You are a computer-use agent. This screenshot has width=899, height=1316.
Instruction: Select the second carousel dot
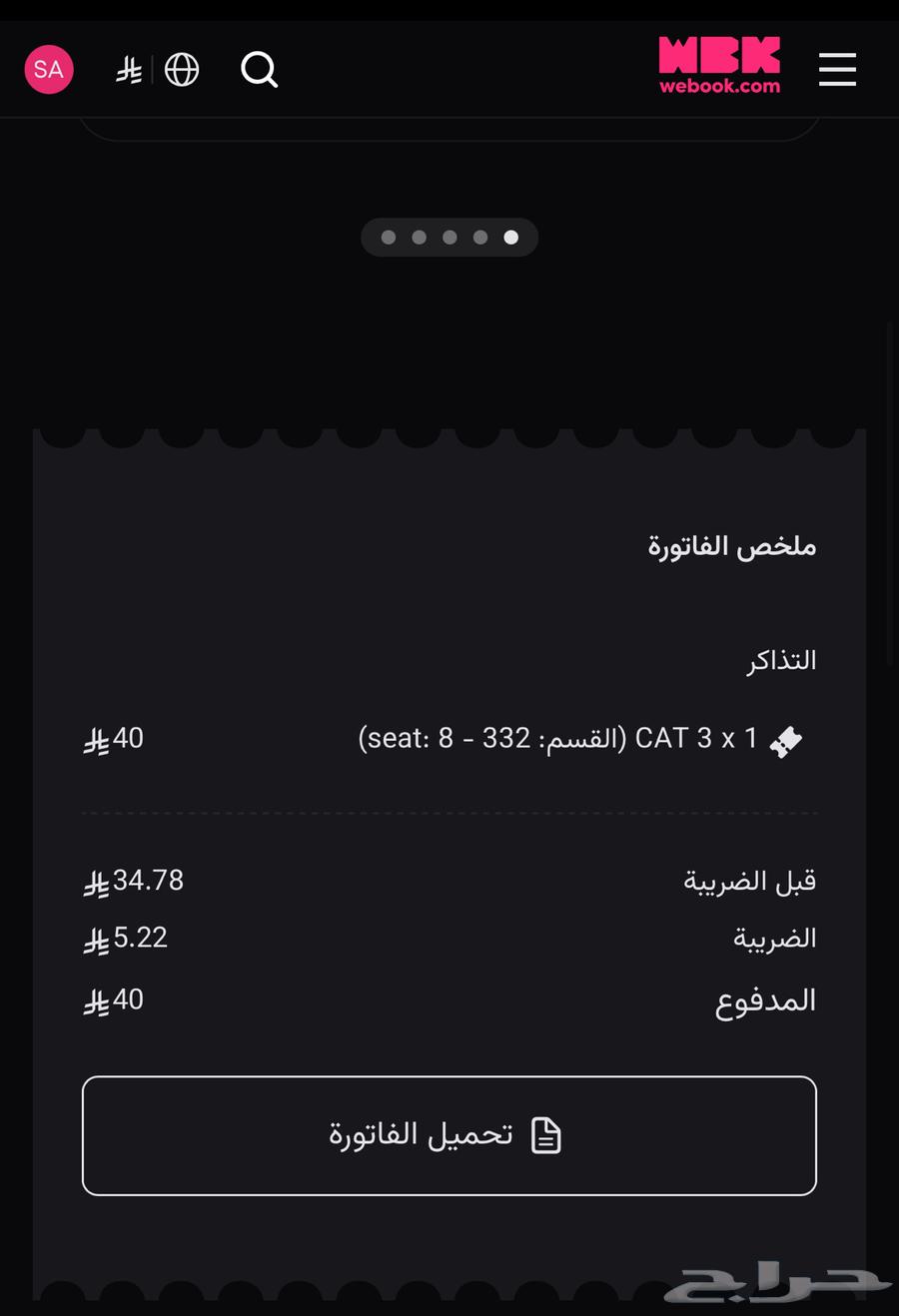(419, 238)
